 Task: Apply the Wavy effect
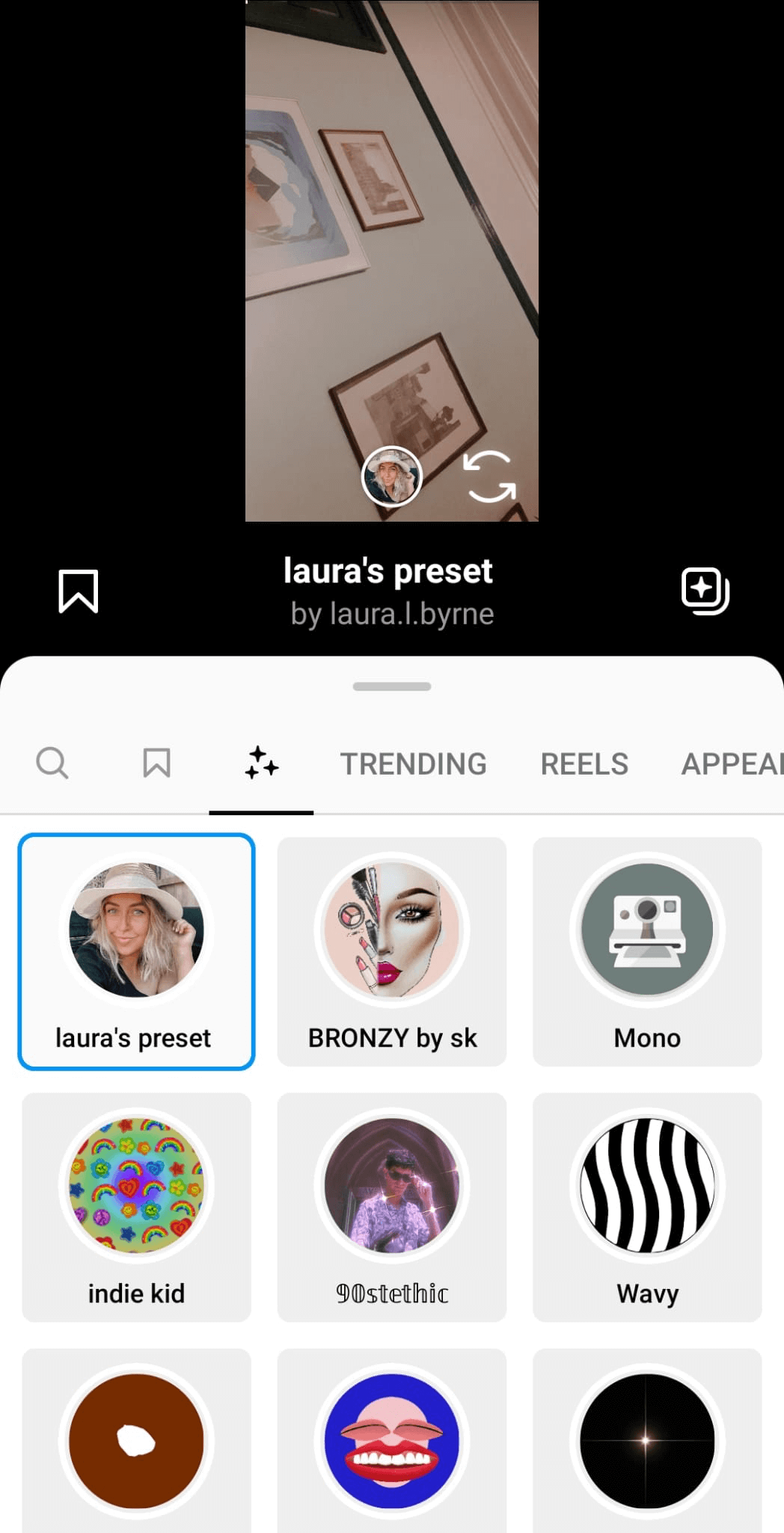point(647,1207)
